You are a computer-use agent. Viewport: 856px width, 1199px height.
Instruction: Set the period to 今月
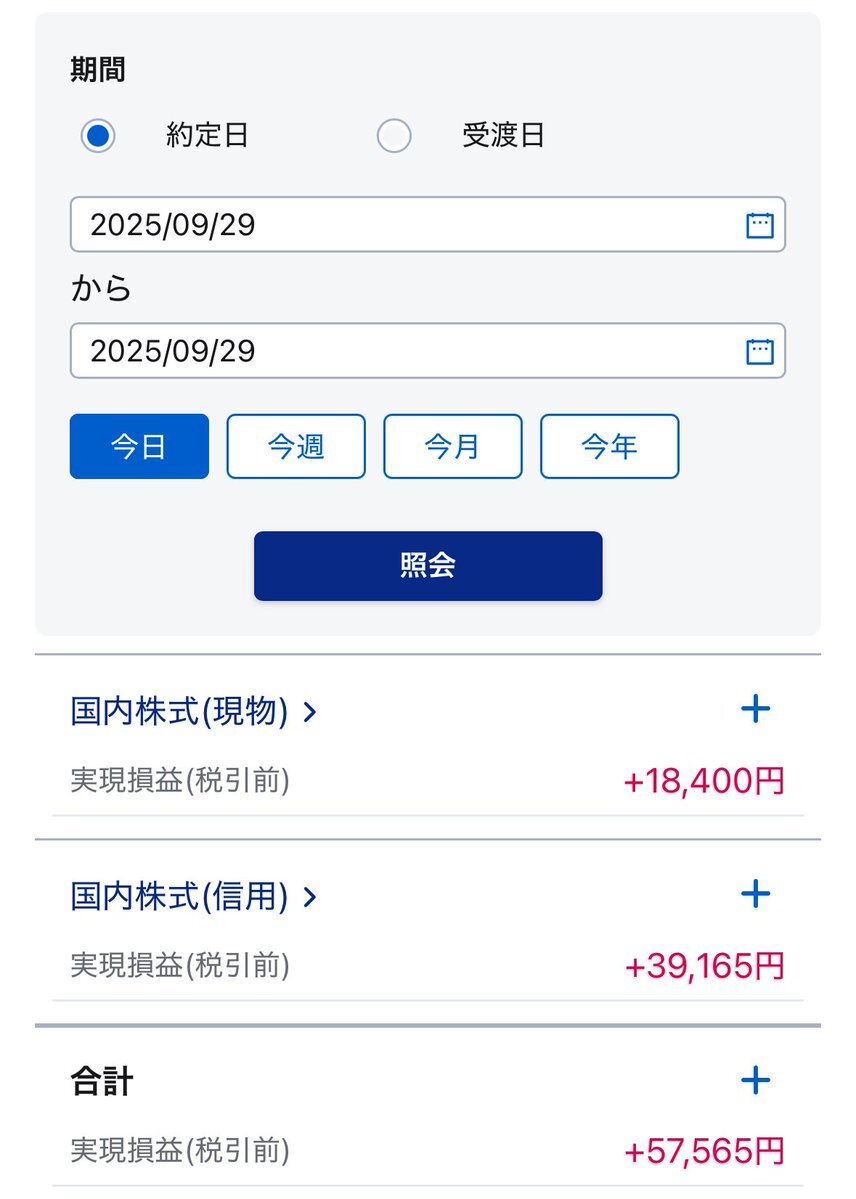pos(453,447)
